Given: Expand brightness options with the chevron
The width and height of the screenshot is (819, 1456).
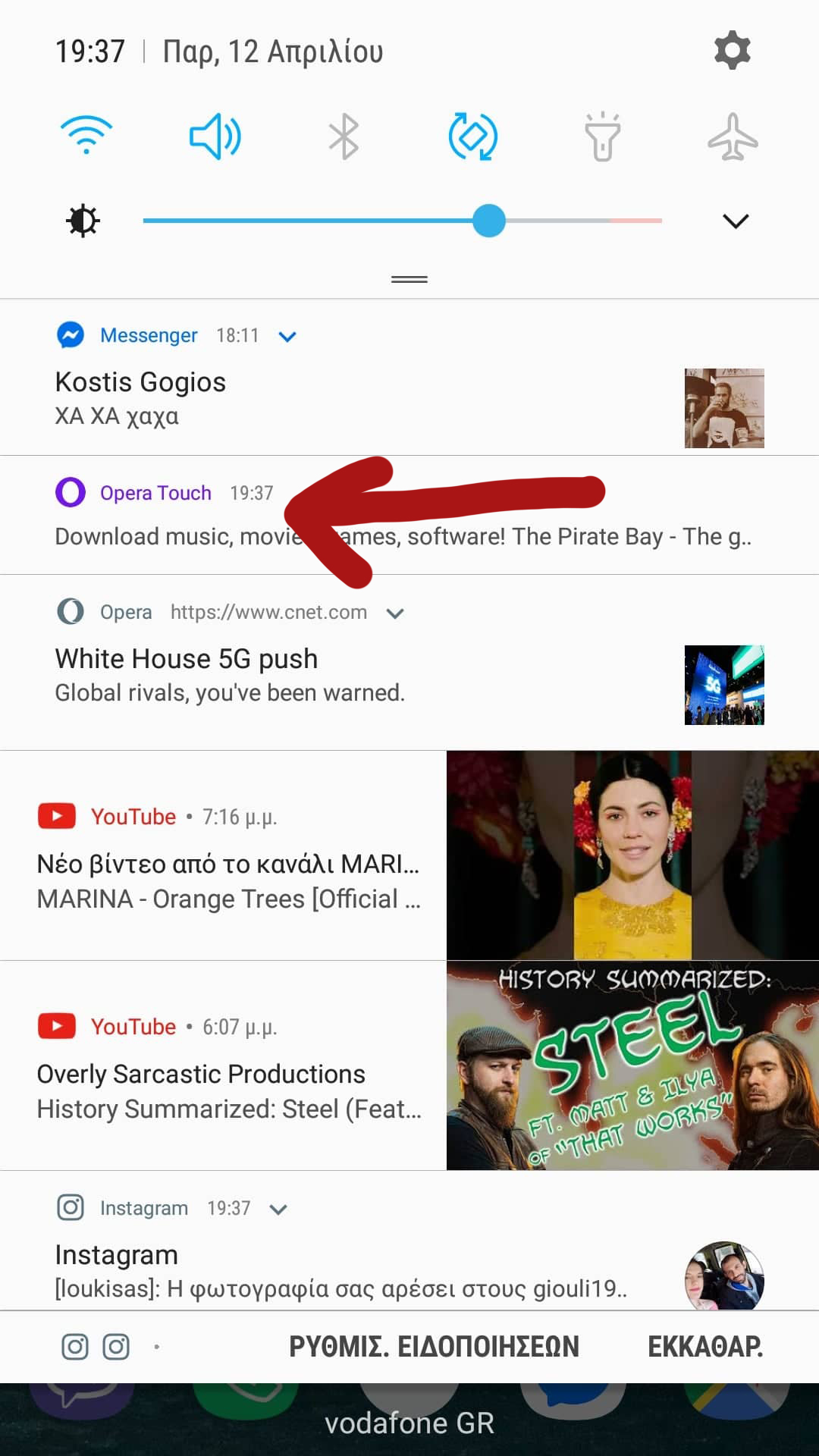Looking at the screenshot, I should click(x=735, y=221).
